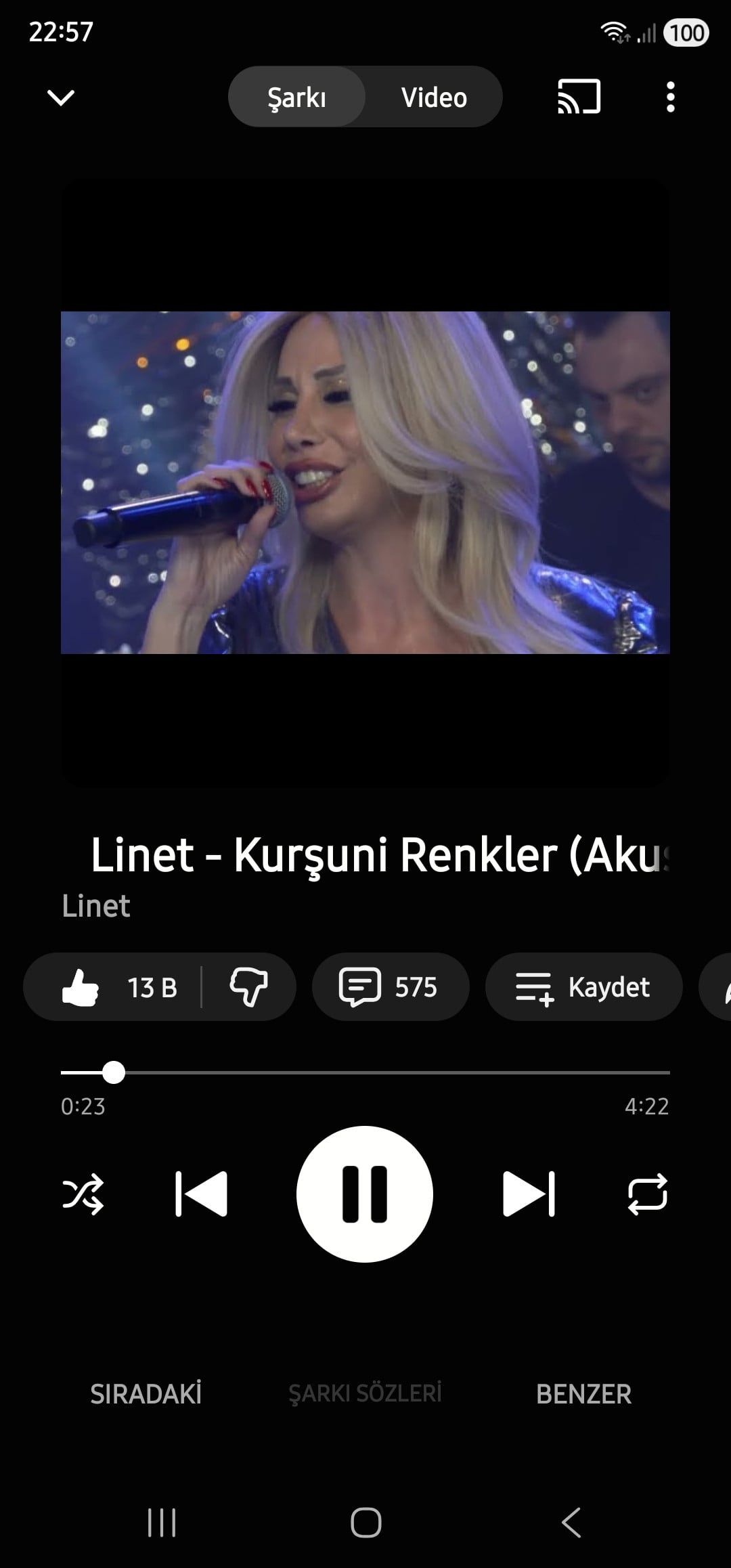The height and width of the screenshot is (1568, 731).
Task: Open the three-dot overflow menu
Action: tap(670, 97)
